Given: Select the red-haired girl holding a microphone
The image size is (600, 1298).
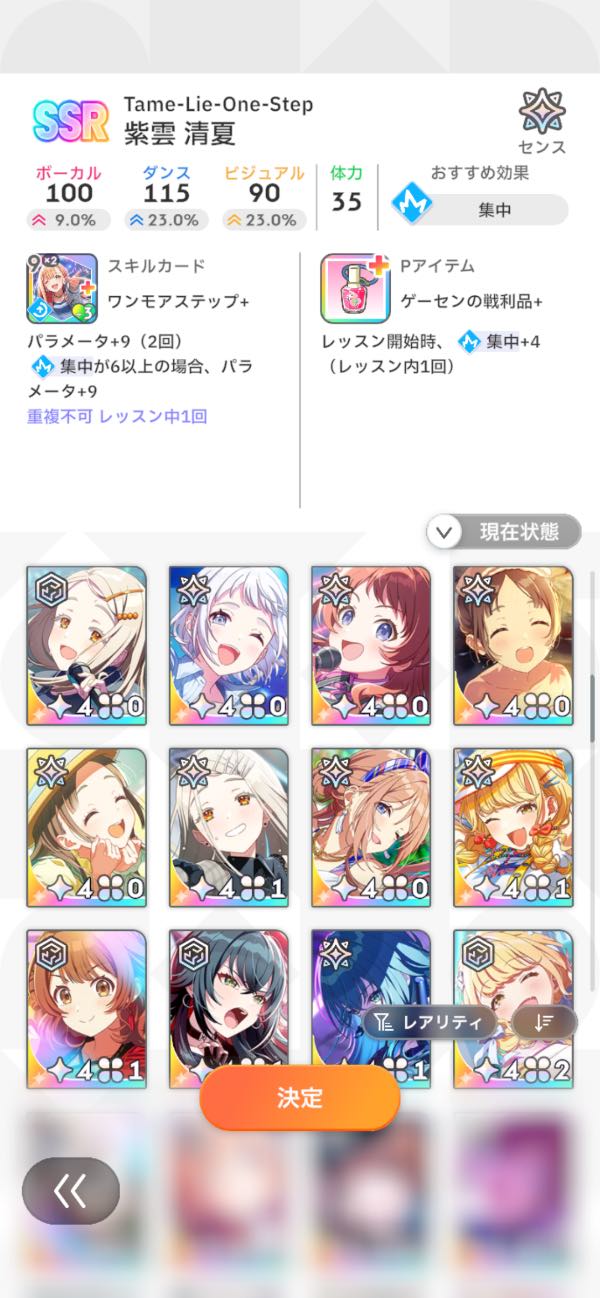Looking at the screenshot, I should tap(371, 645).
